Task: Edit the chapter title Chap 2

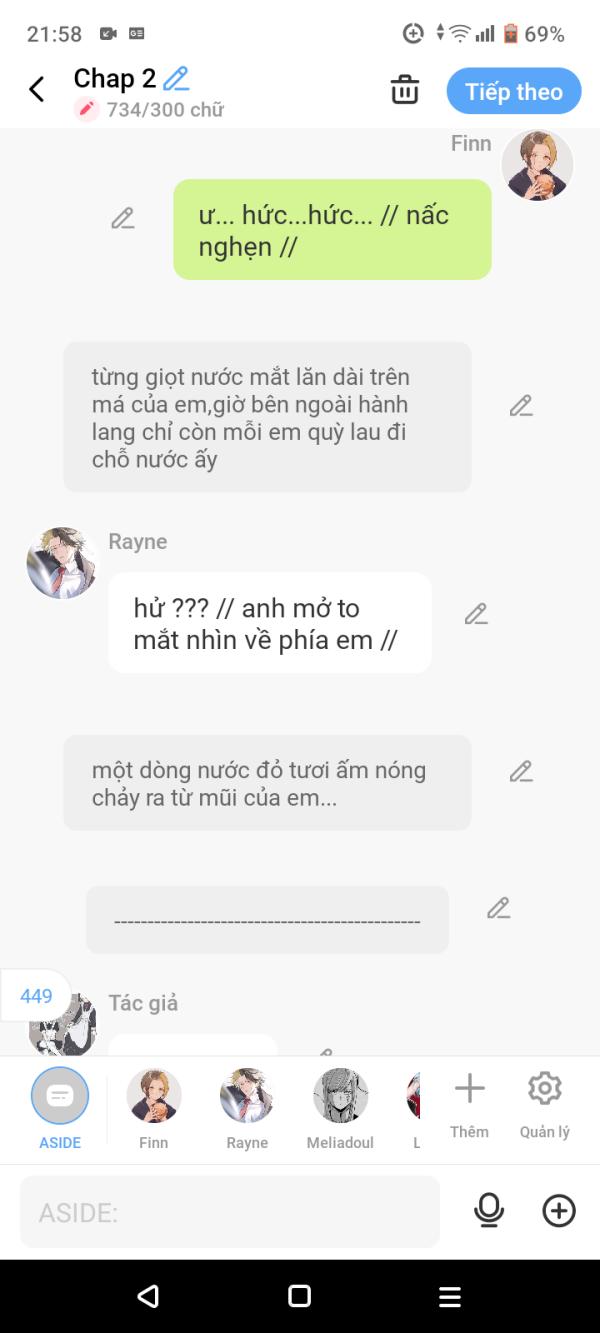Action: coord(176,78)
